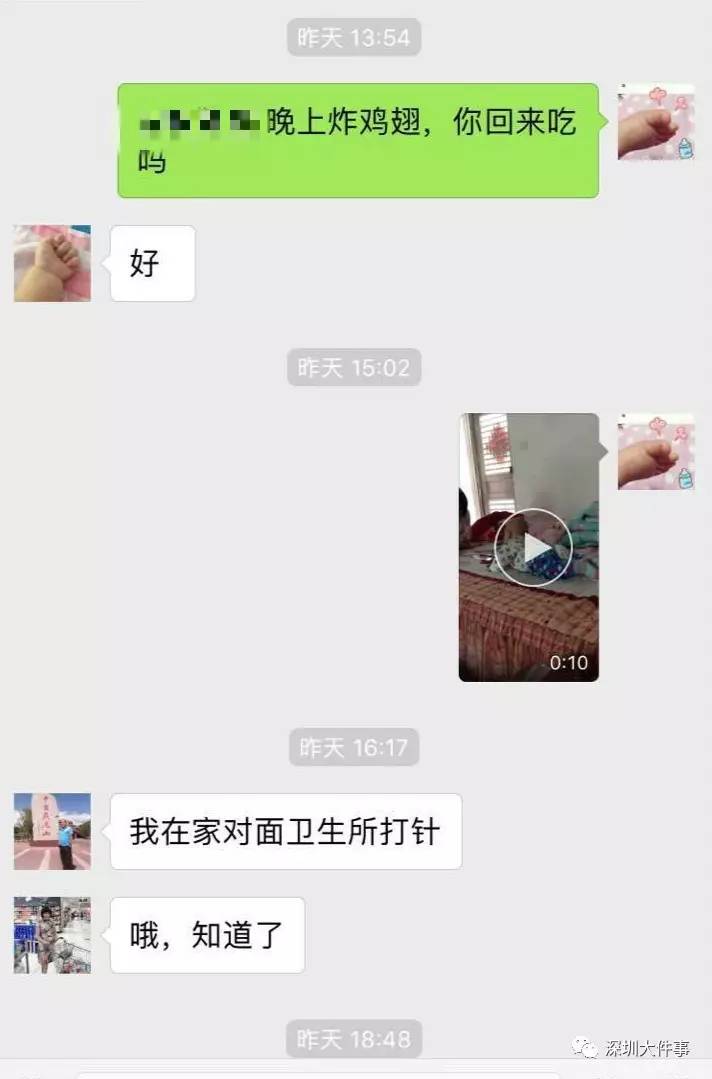Play the 0:10 video message
The image size is (712, 1079).
pos(532,547)
